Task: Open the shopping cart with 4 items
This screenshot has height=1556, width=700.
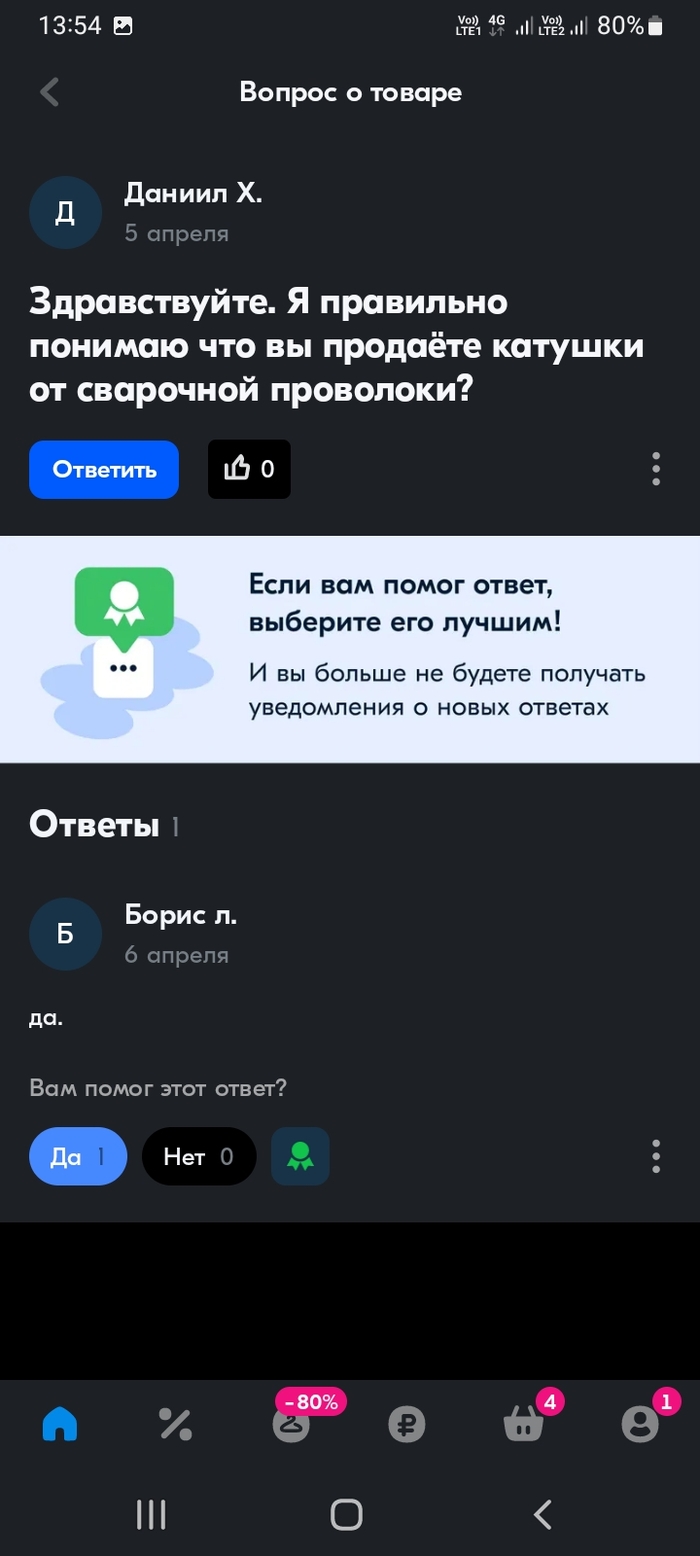Action: click(x=523, y=1423)
